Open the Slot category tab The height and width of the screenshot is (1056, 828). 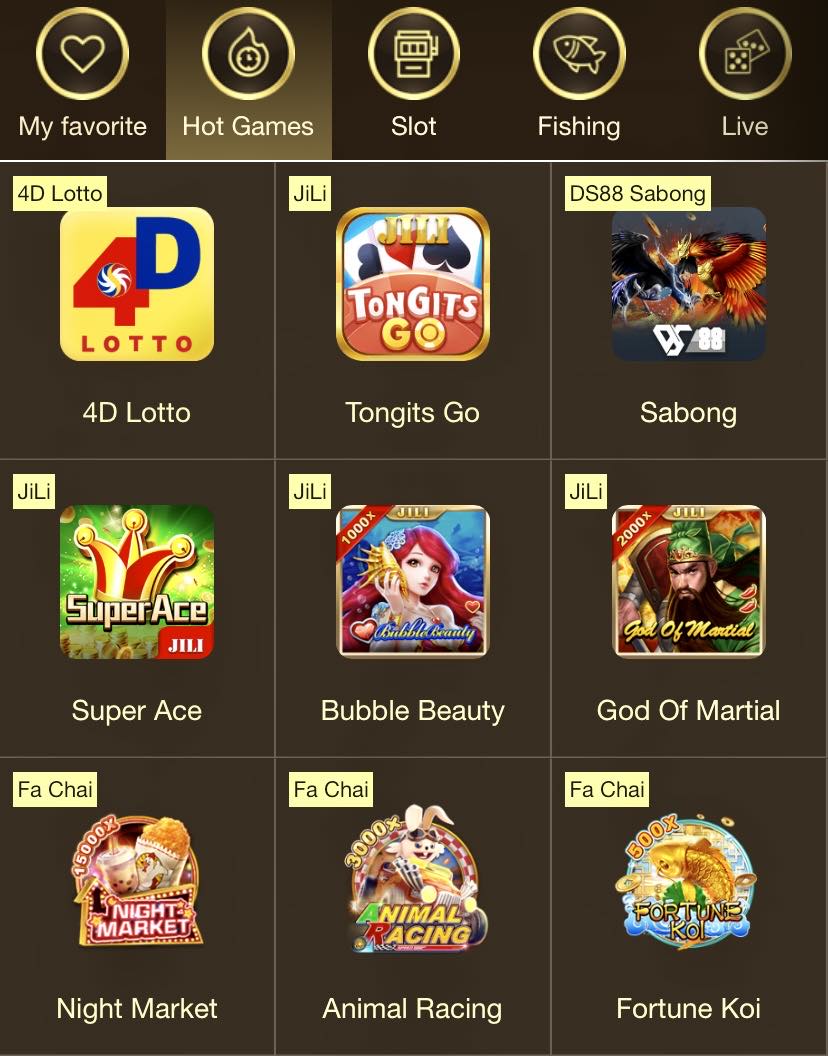coord(414,78)
